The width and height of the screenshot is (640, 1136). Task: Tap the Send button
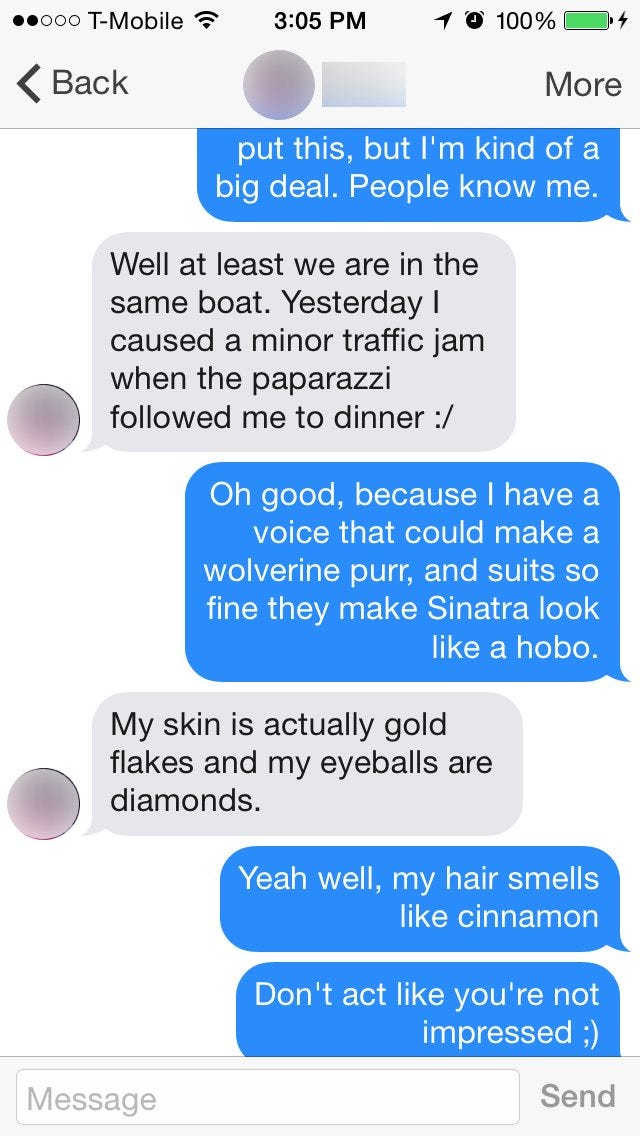577,1096
